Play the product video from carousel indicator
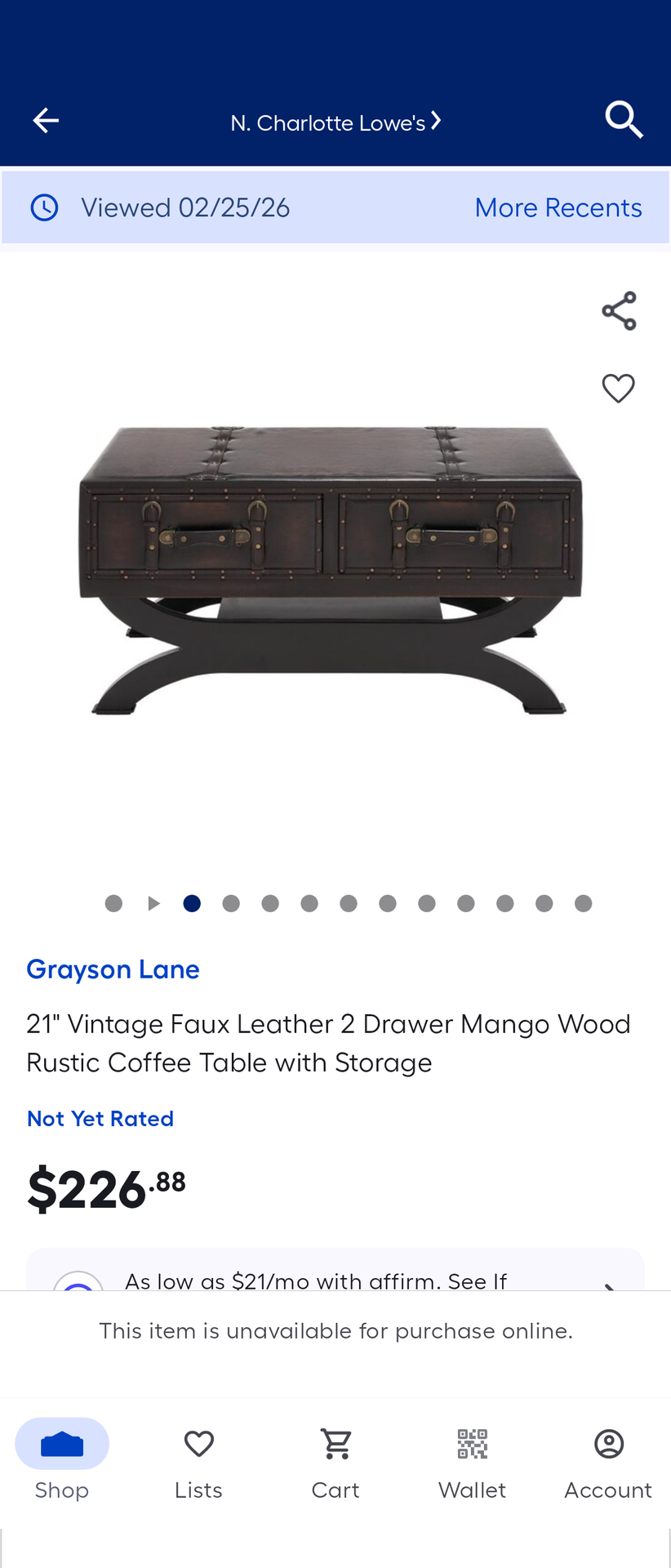 click(x=153, y=903)
